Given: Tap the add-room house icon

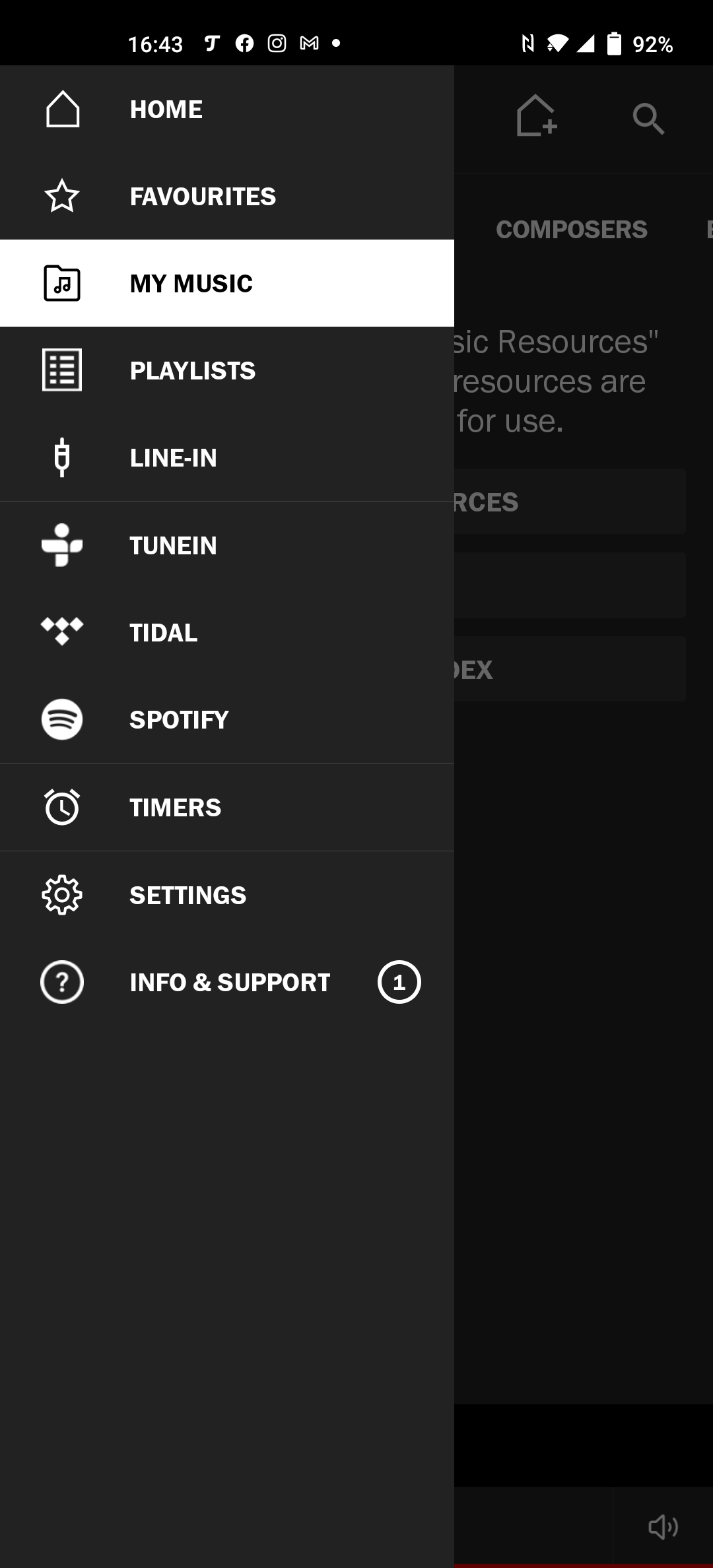Looking at the screenshot, I should pyautogui.click(x=536, y=115).
